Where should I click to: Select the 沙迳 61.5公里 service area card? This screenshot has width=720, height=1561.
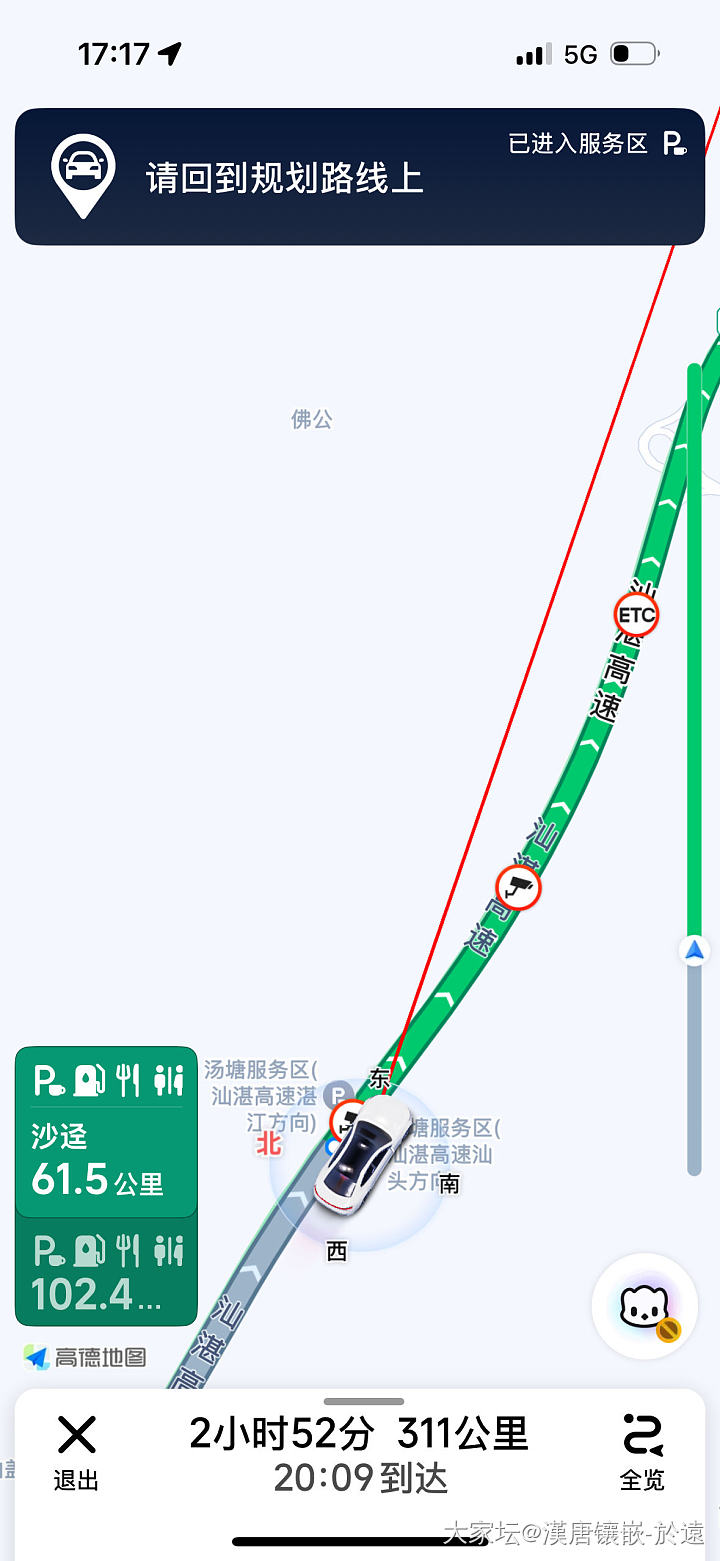pos(106,1131)
